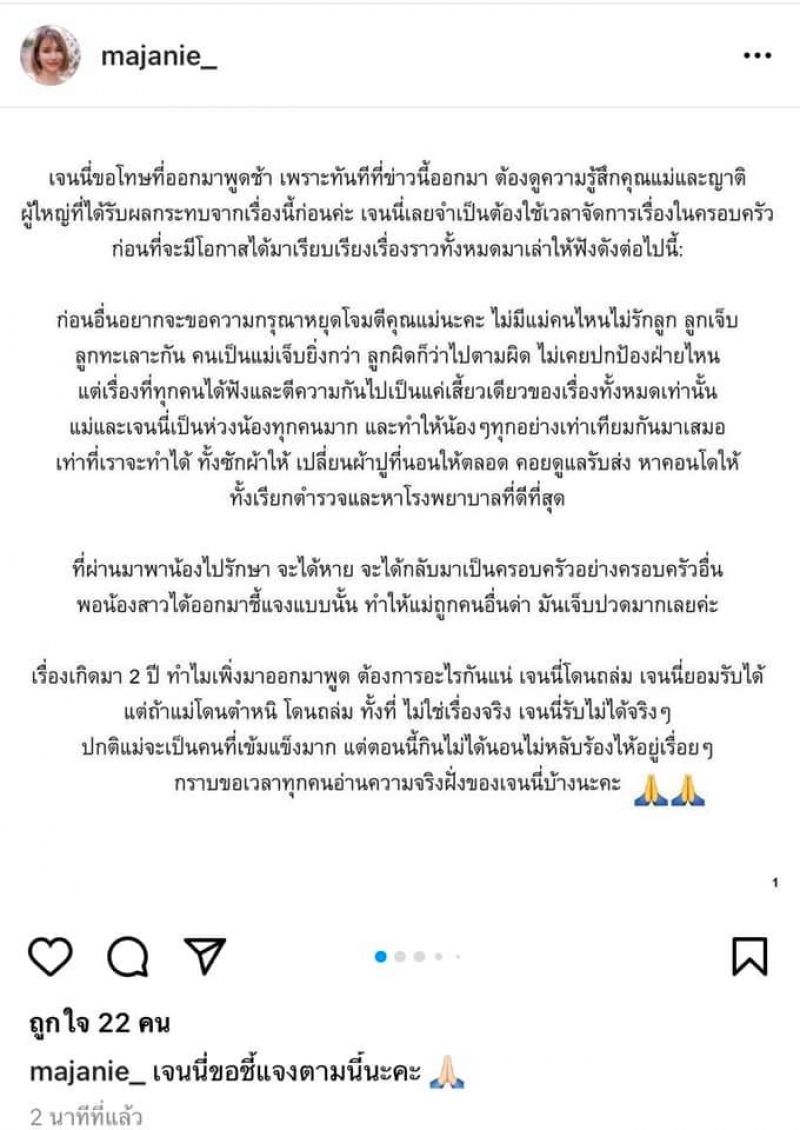
Task: Share the post with paper plane icon
Action: pyautogui.click(x=205, y=956)
